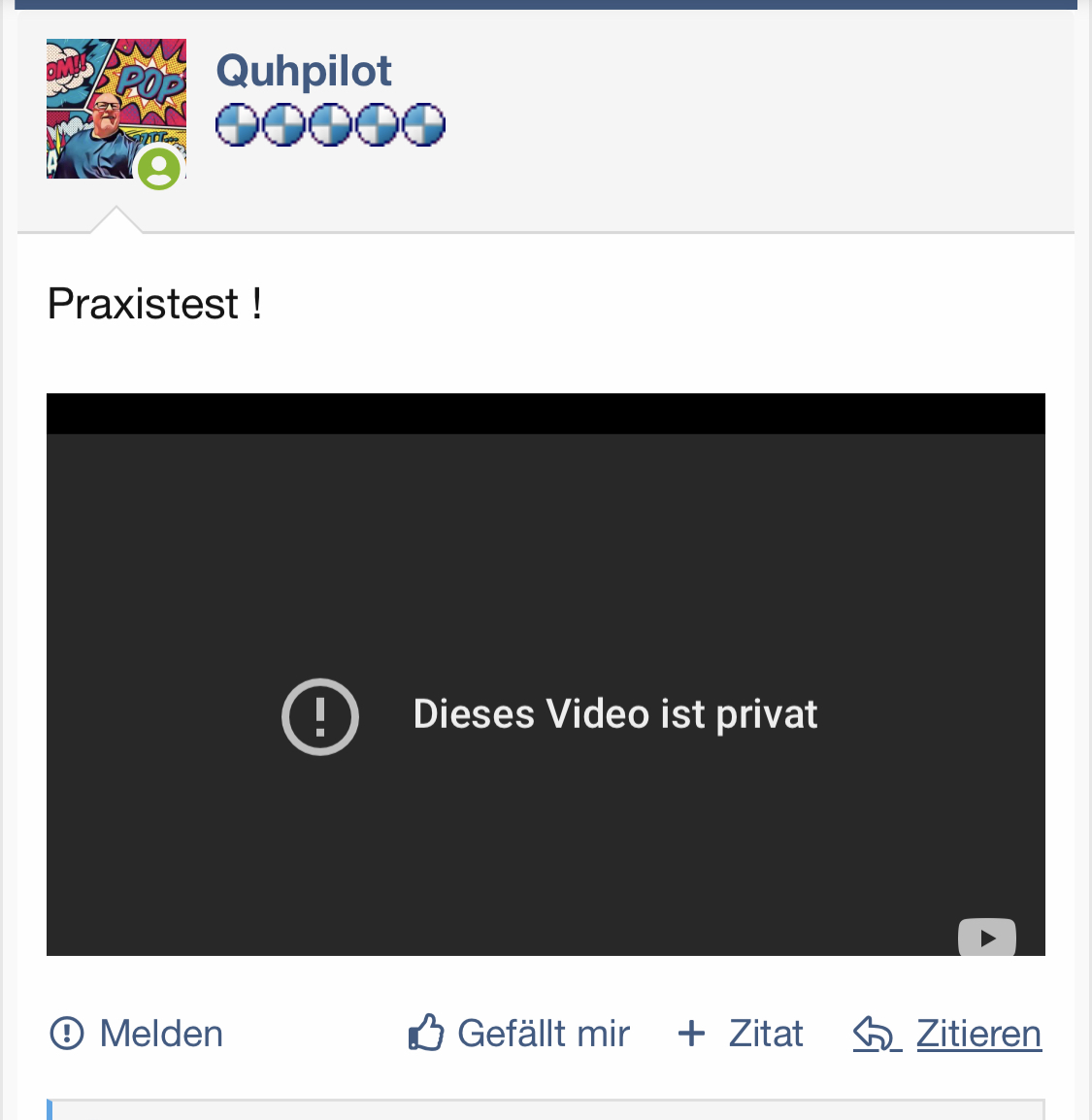Add post to quotes with Zitat
The height and width of the screenshot is (1120, 1092).
click(741, 1034)
